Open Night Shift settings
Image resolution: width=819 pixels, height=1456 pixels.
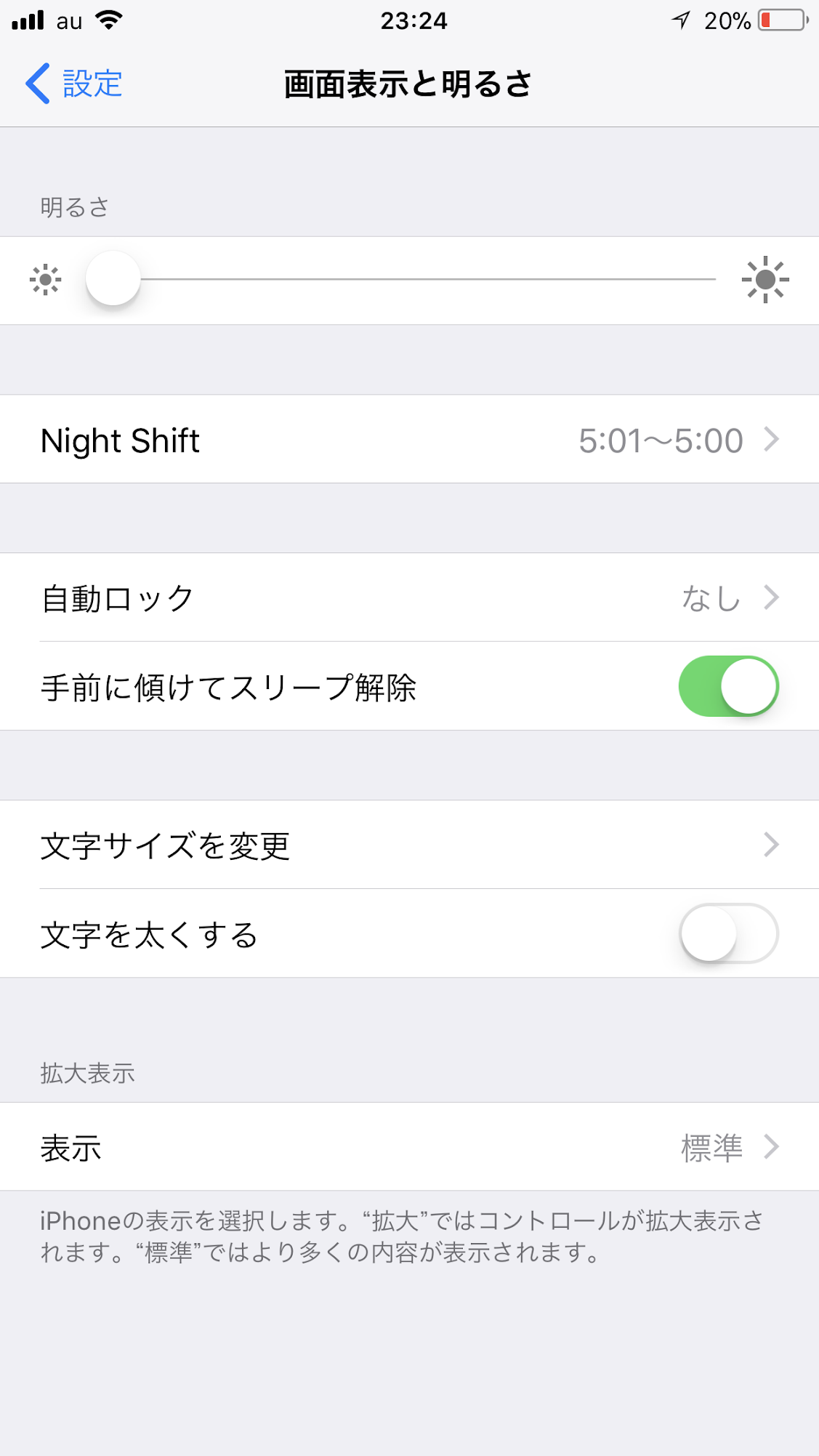point(409,439)
